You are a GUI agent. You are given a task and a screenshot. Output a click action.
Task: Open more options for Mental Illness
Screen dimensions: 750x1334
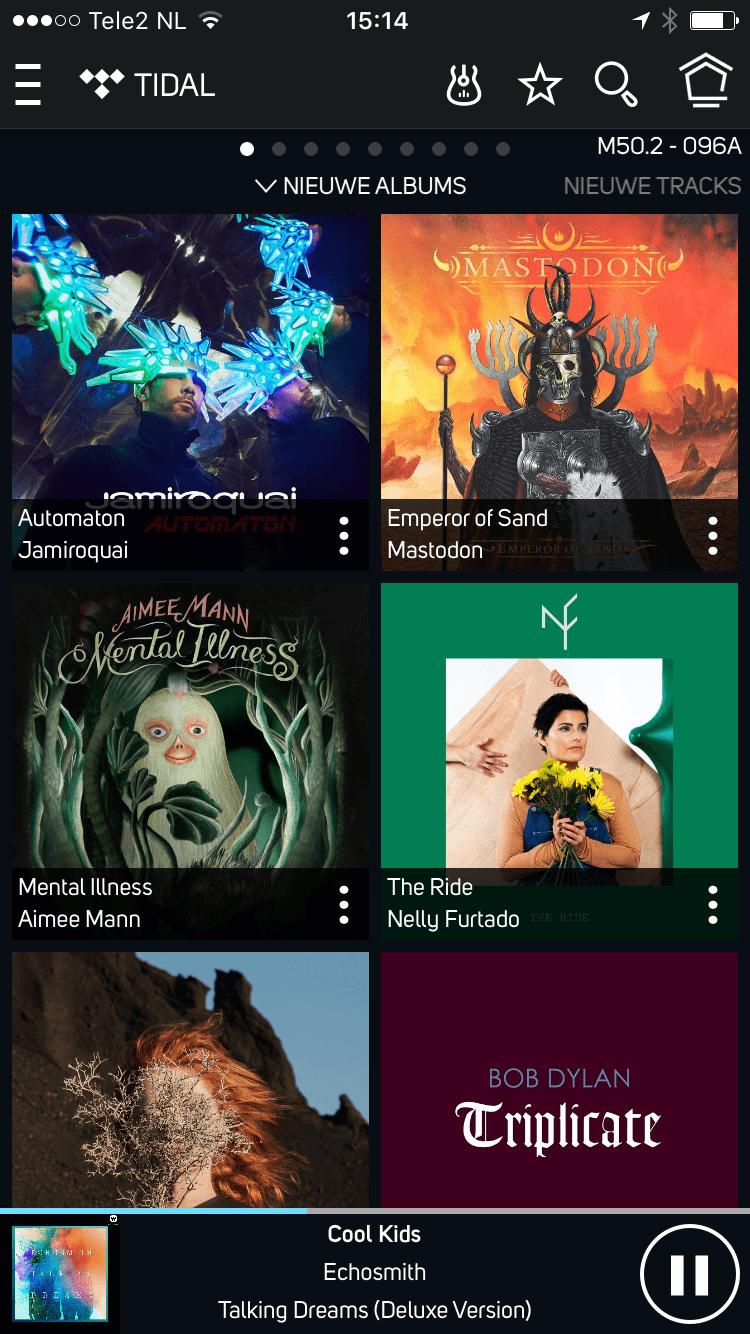[x=344, y=905]
